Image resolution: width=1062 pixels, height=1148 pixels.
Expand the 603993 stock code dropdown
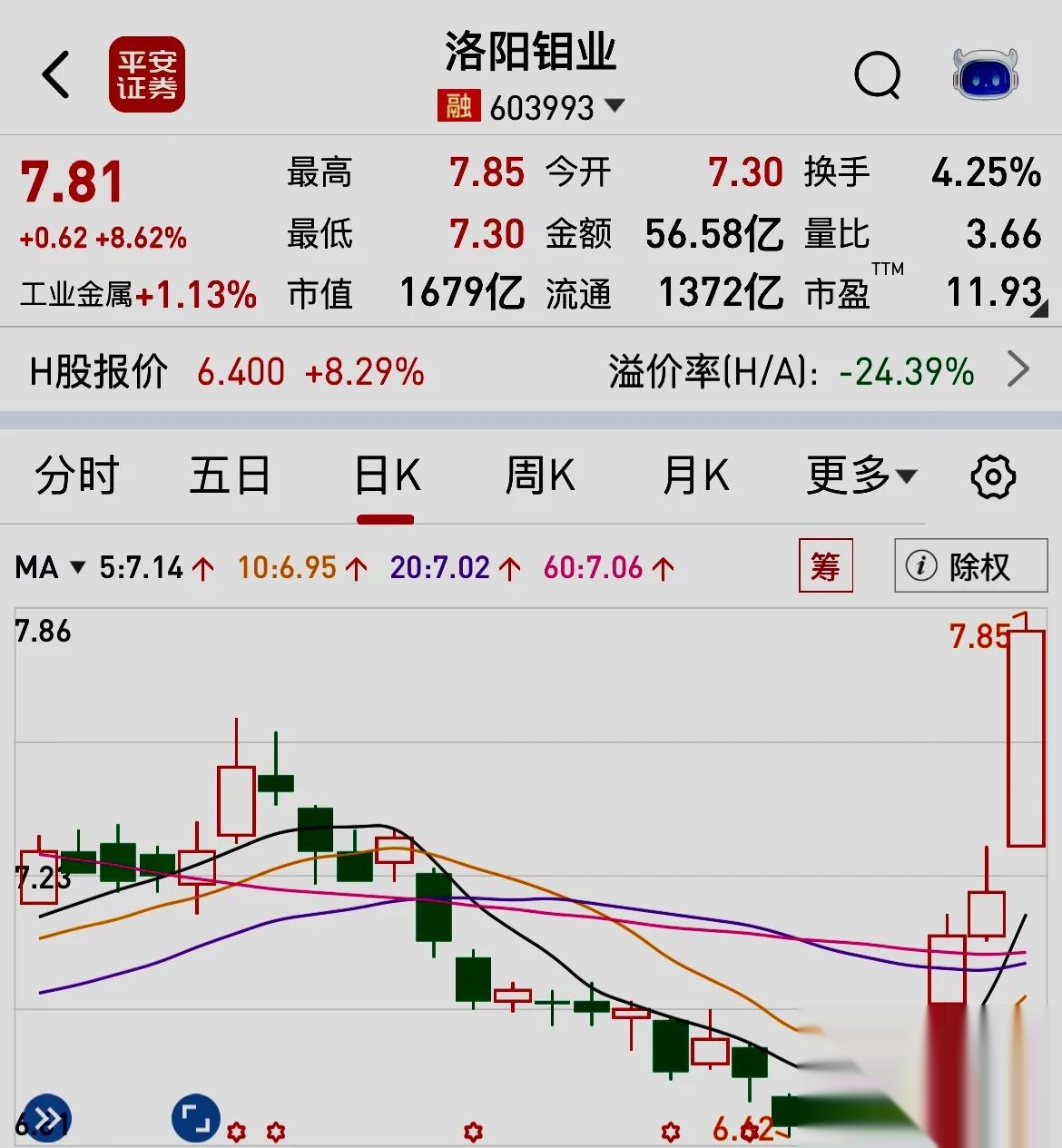615,106
